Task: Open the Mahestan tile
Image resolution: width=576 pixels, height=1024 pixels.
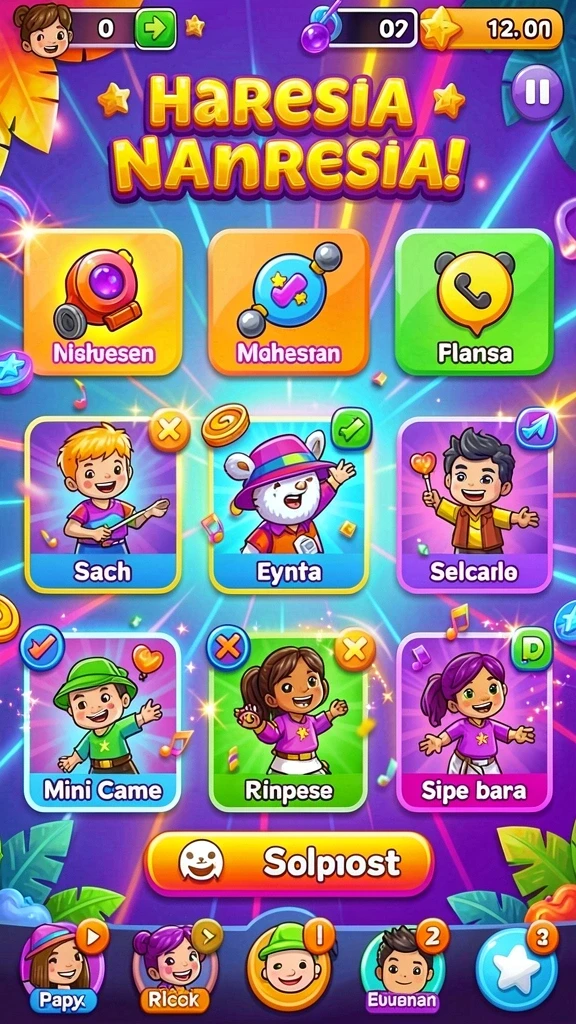Action: point(289,302)
